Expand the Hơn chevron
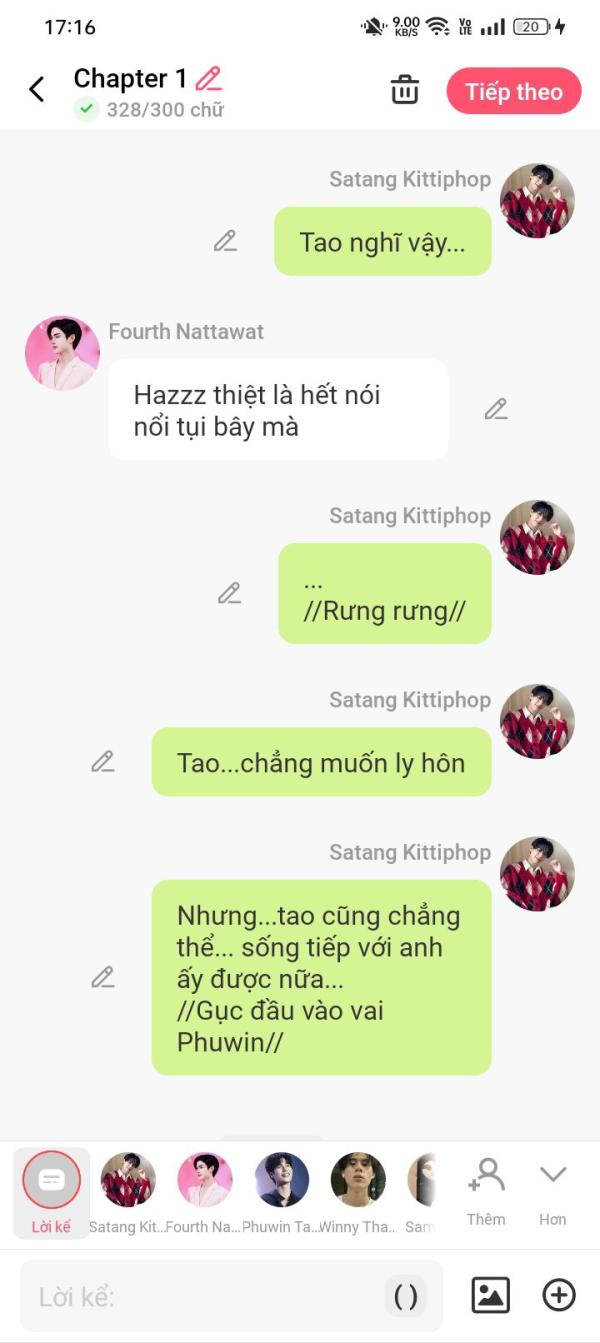 (553, 1190)
